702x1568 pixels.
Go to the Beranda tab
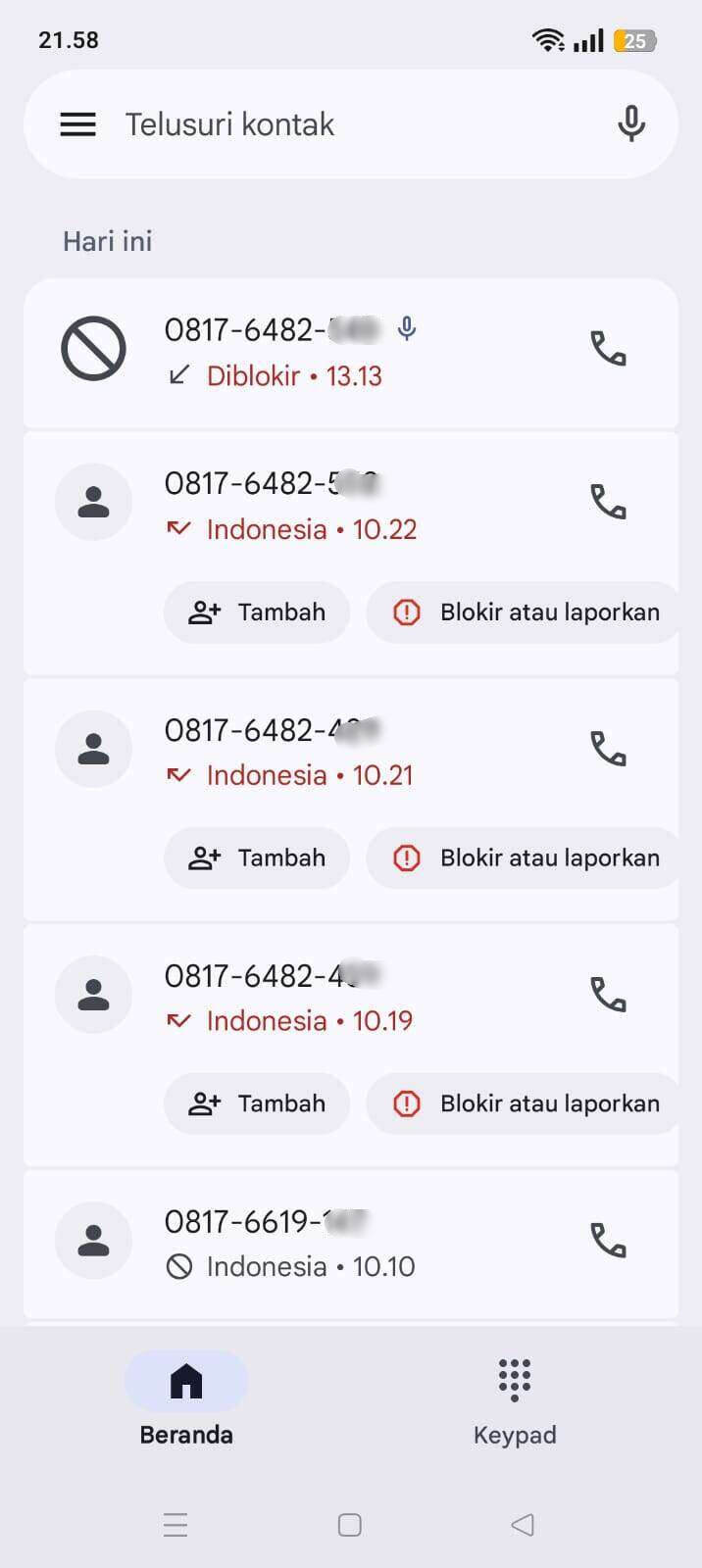186,1399
